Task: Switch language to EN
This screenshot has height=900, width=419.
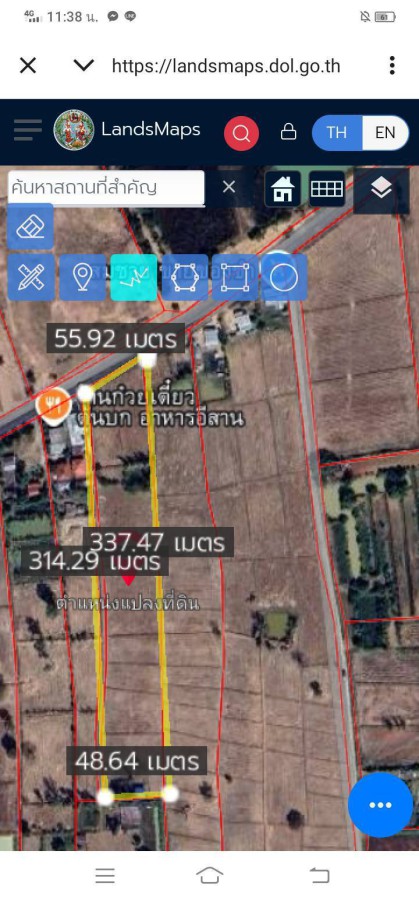Action: point(386,133)
